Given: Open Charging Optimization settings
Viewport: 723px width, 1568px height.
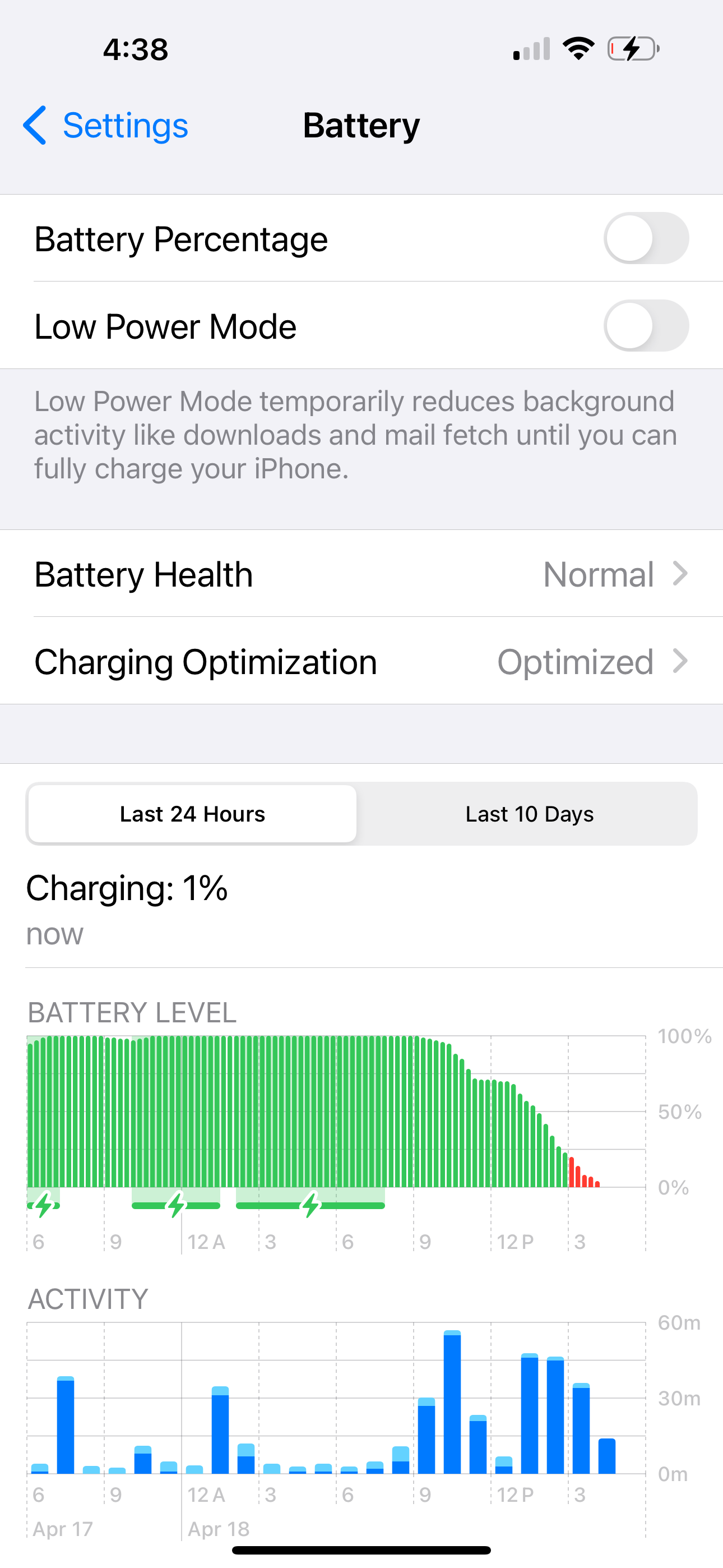Looking at the screenshot, I should point(361,662).
